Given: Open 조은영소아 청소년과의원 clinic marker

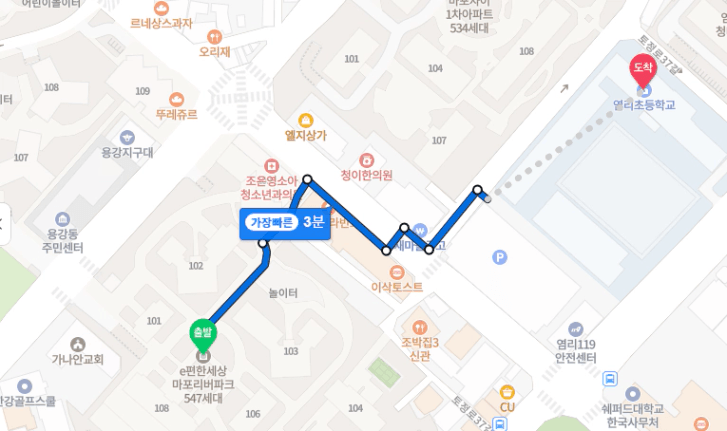Looking at the screenshot, I should (268, 165).
